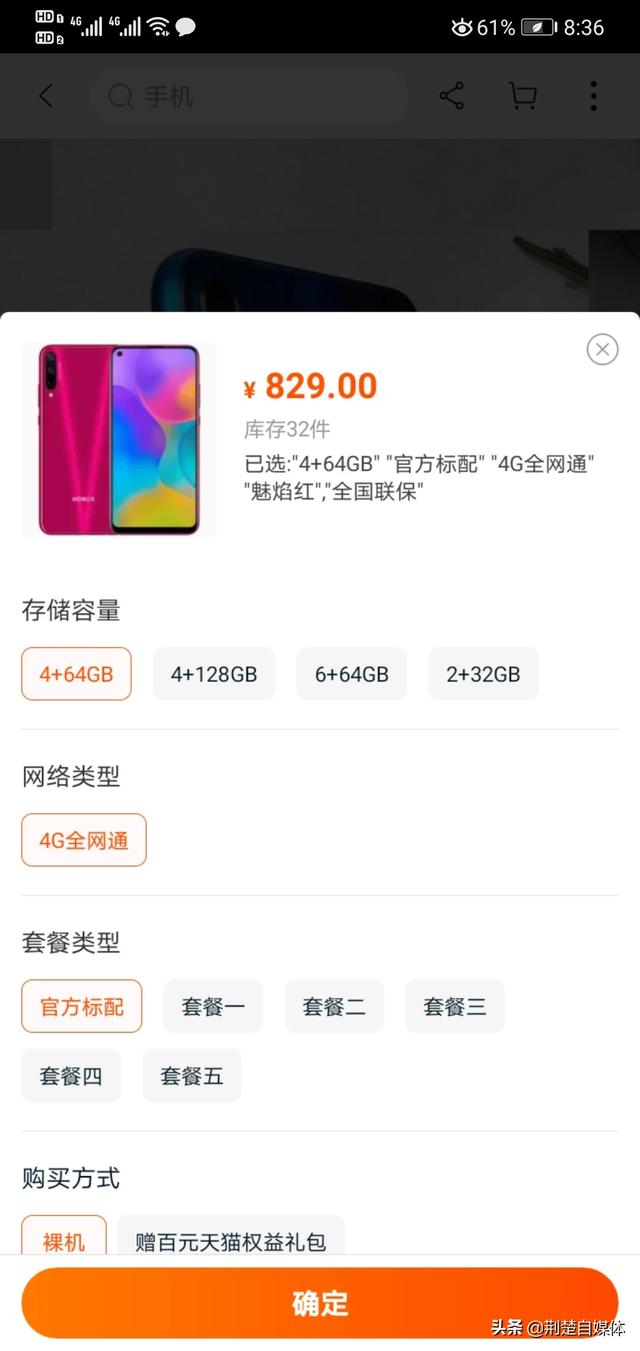The image size is (640, 1351).
Task: Select 套餐四 package
Action: click(71, 1076)
